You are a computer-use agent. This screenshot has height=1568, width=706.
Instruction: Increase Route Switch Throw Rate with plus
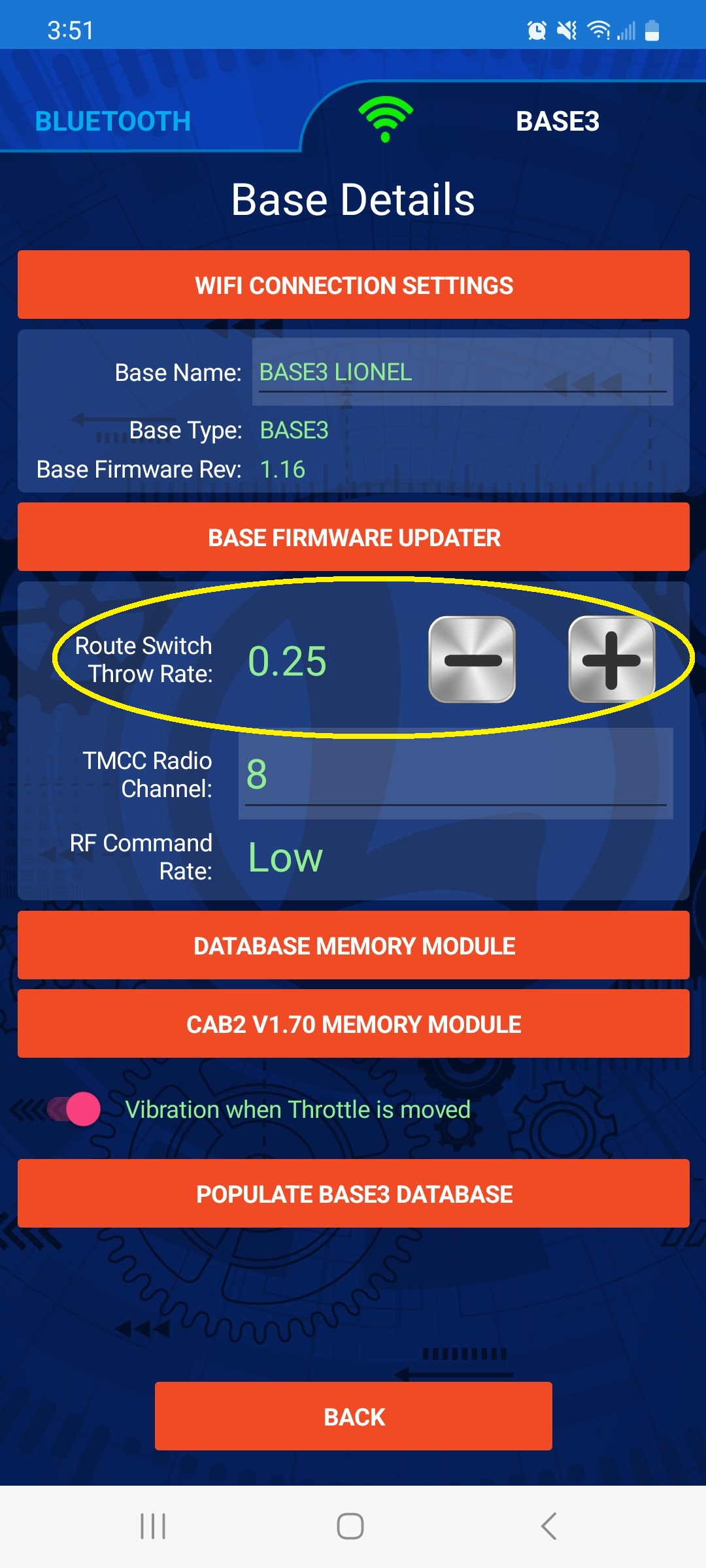tap(611, 659)
